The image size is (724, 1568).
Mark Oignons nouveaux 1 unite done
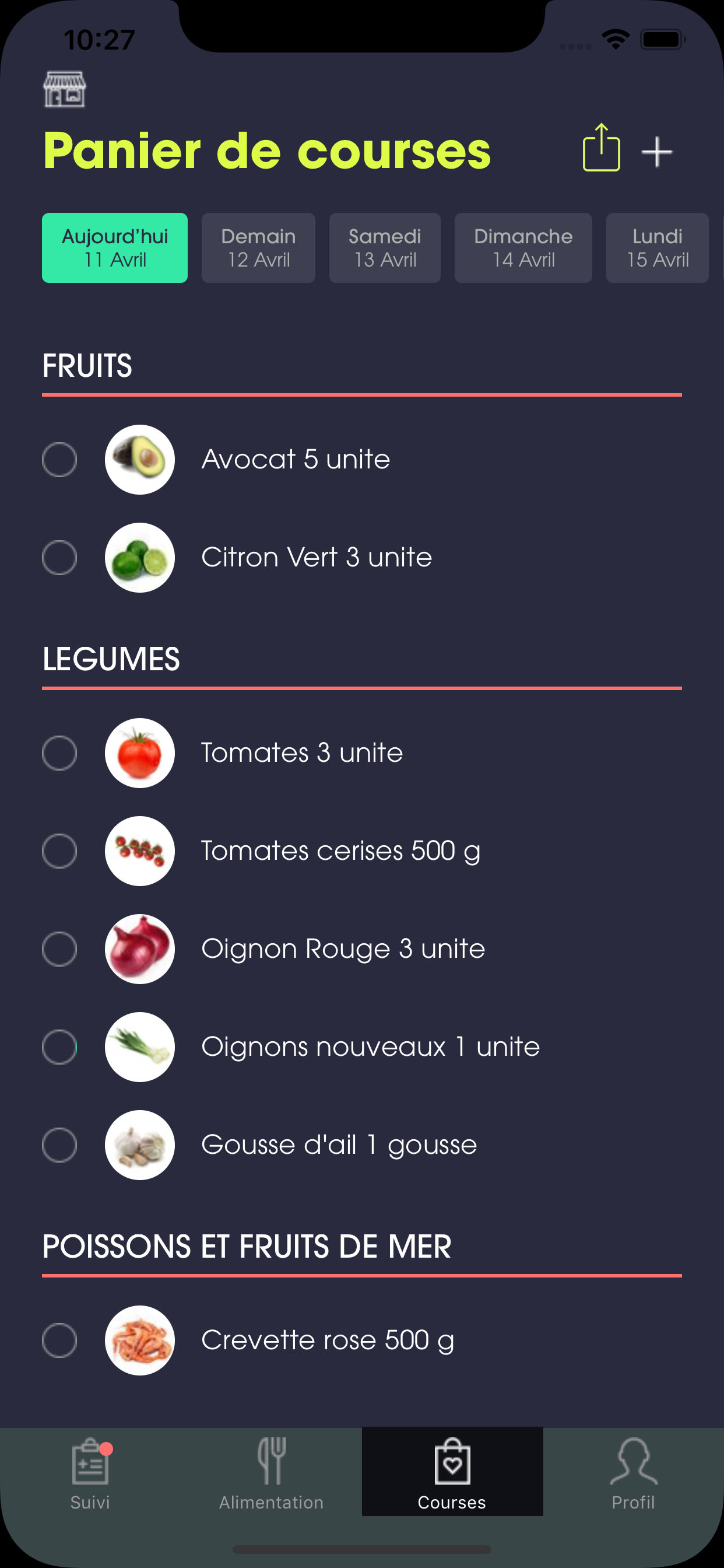(x=59, y=1047)
